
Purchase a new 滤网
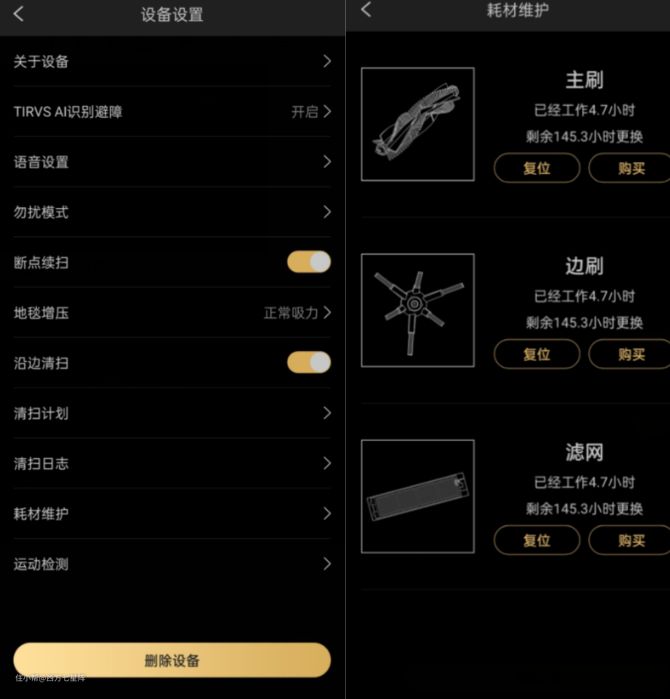[x=631, y=540]
